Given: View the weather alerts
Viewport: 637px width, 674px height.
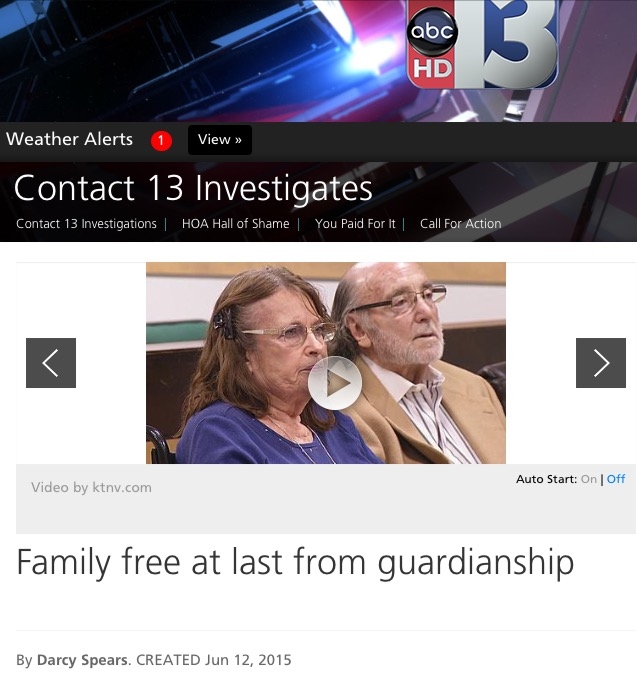Looking at the screenshot, I should [x=219, y=140].
